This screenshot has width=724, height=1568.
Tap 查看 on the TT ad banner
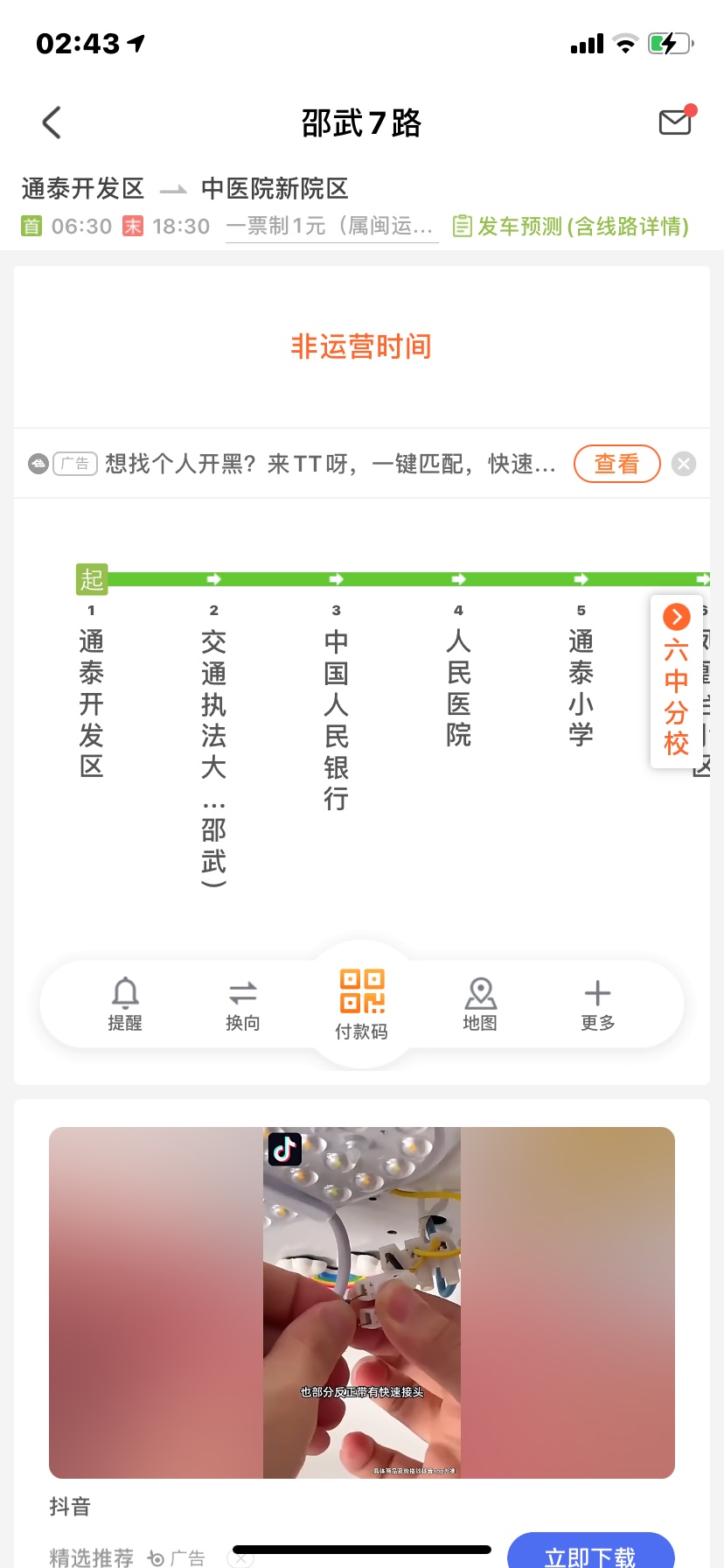click(616, 464)
